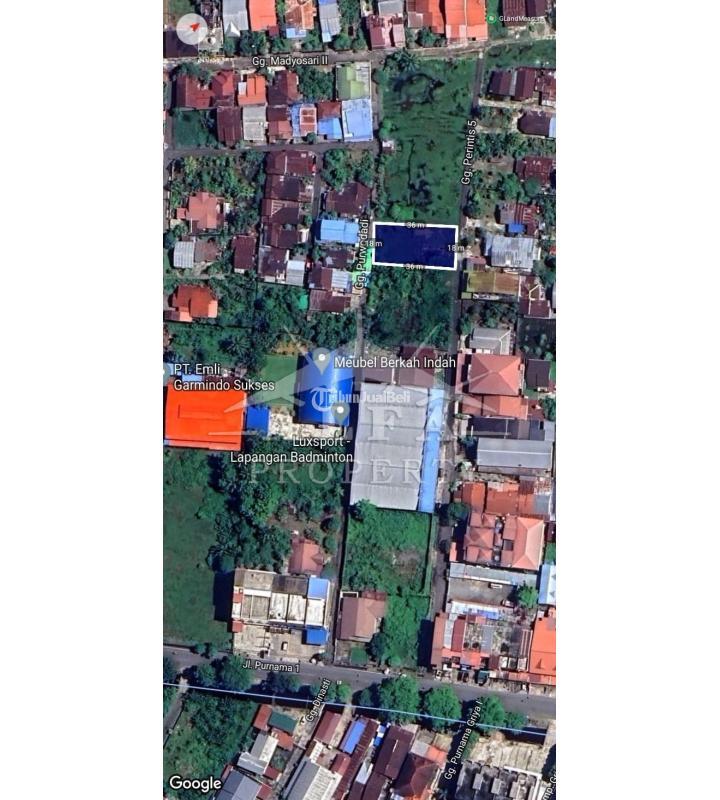Click the Google logo watermark
720x800 pixels.
pyautogui.click(x=197, y=784)
